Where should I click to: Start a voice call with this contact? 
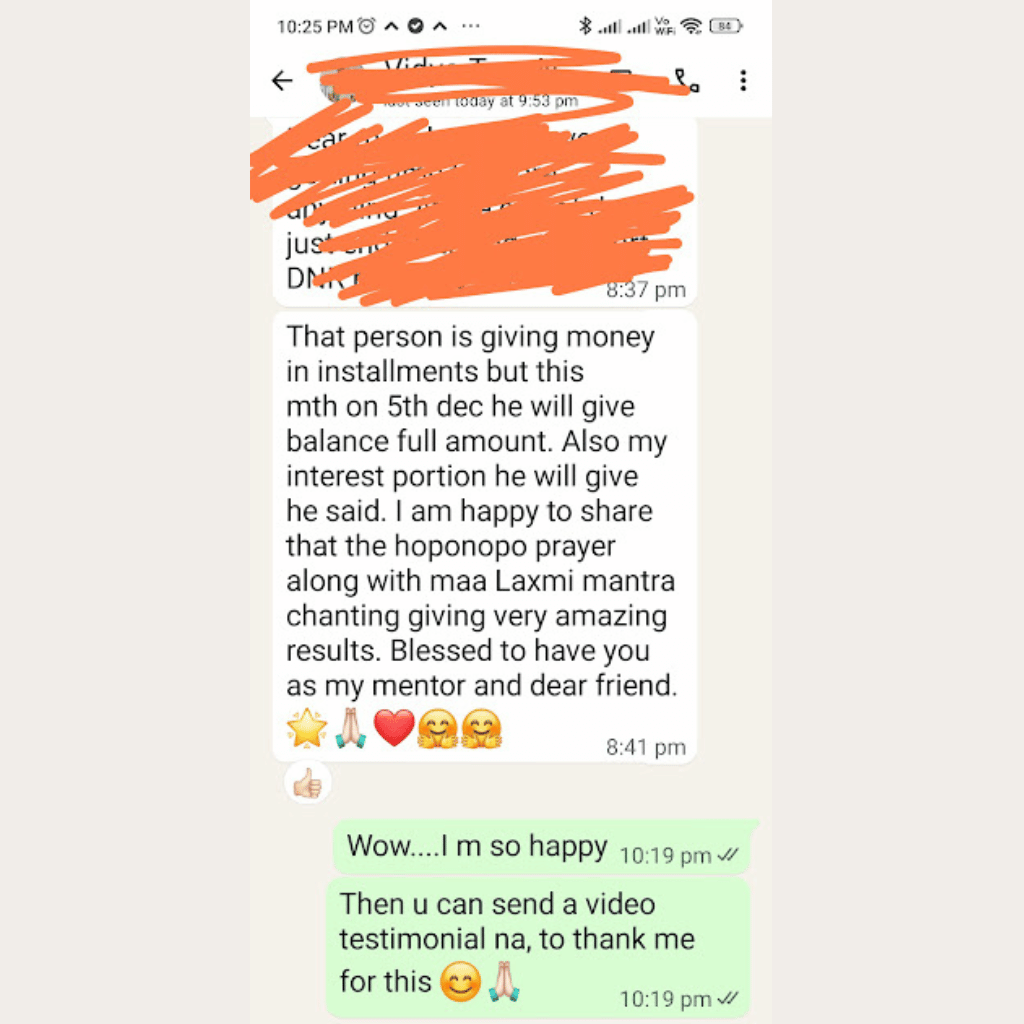tap(685, 81)
